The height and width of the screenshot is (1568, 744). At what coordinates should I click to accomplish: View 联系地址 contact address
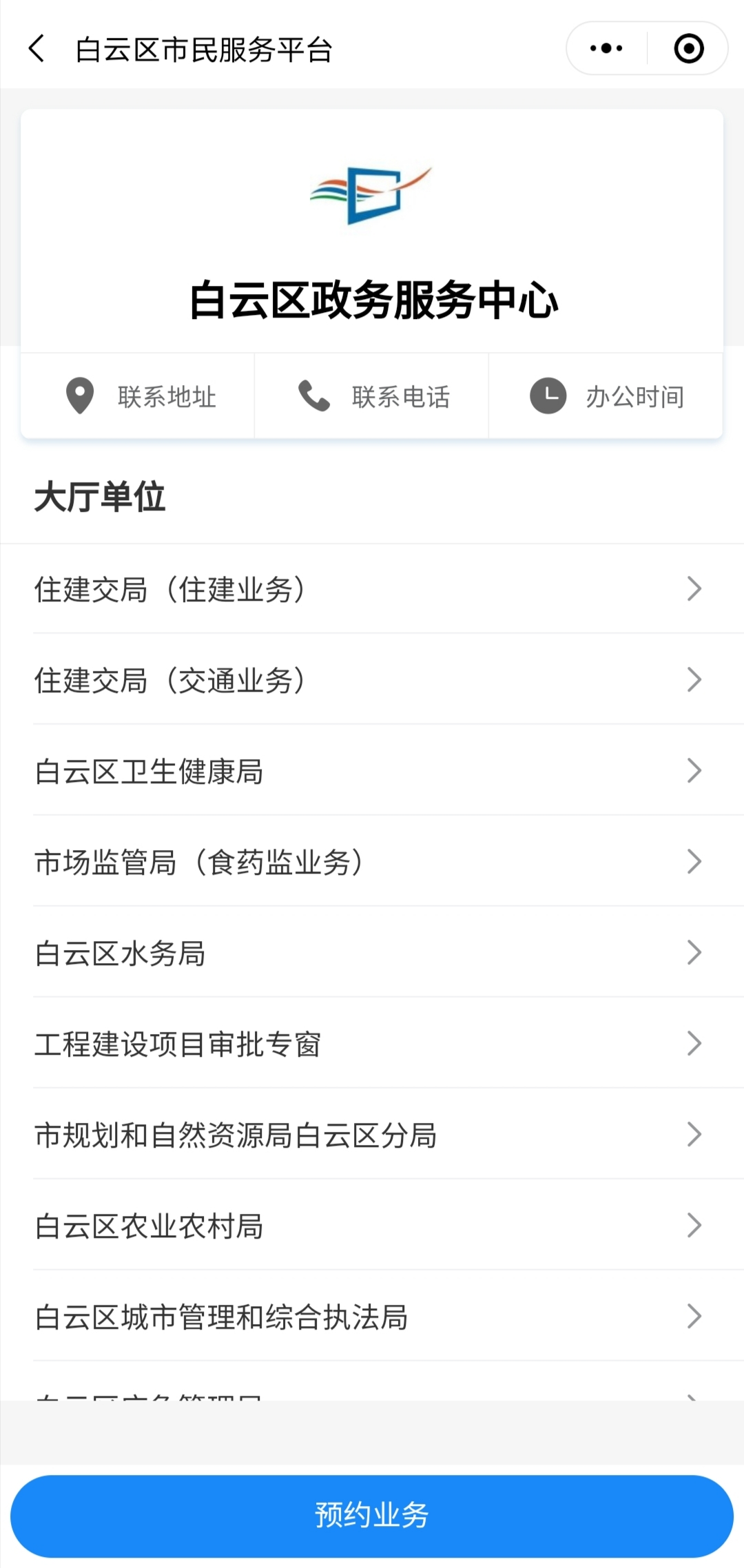[x=138, y=397]
